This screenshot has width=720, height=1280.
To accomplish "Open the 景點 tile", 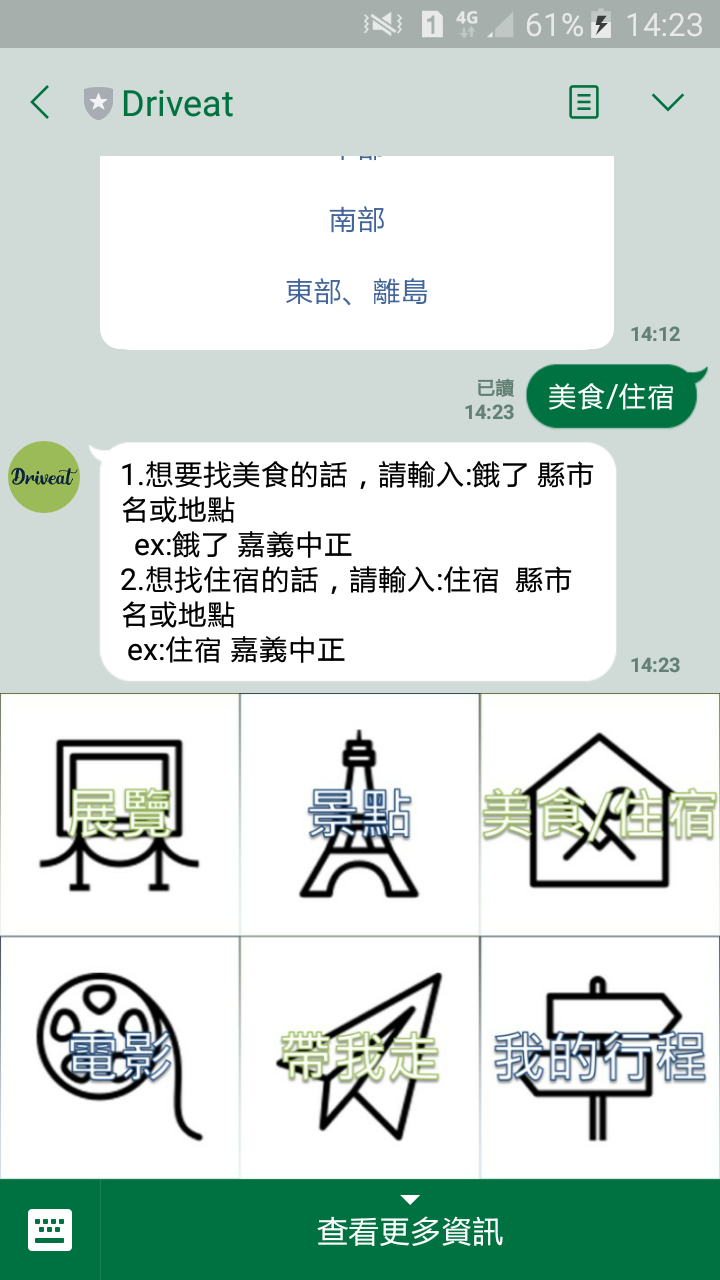I will pyautogui.click(x=360, y=815).
